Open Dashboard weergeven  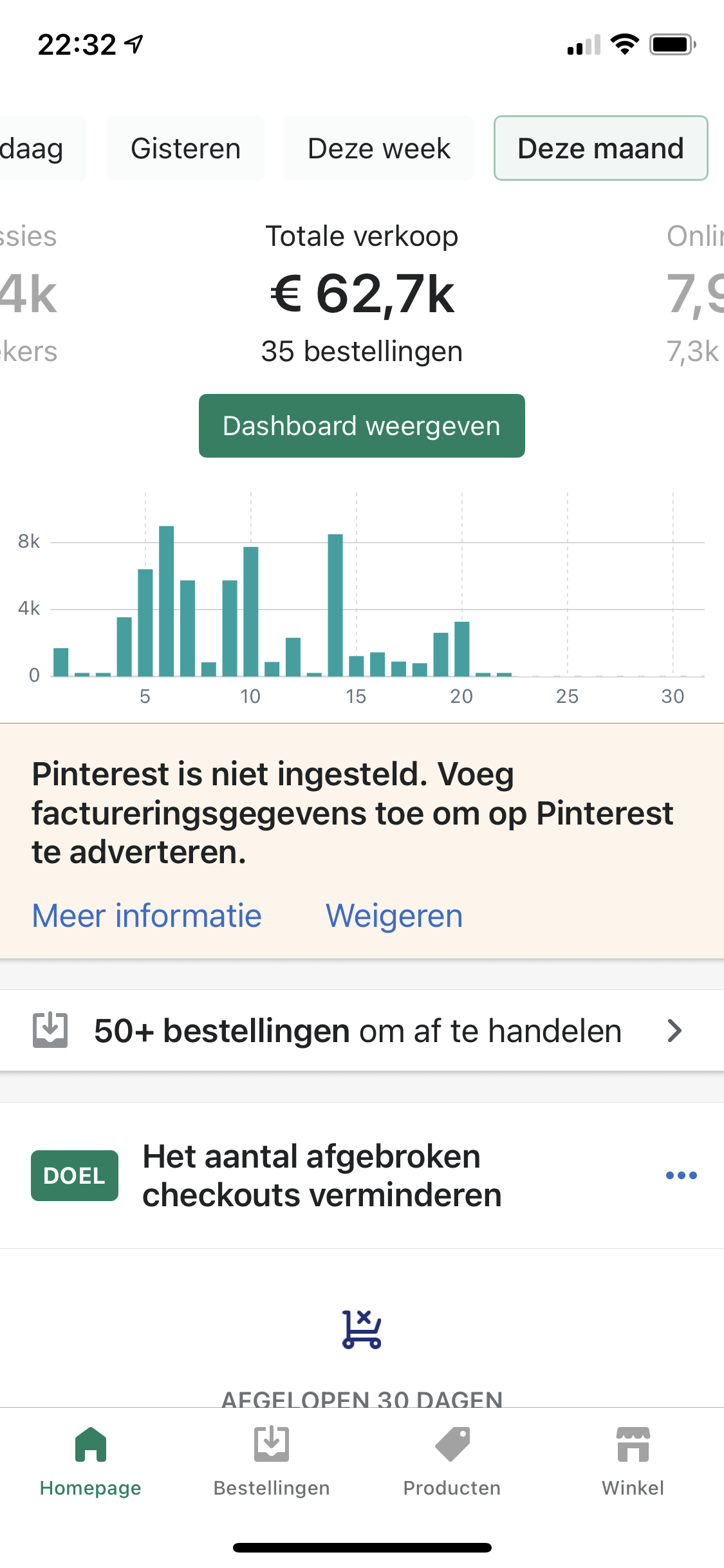pos(362,426)
